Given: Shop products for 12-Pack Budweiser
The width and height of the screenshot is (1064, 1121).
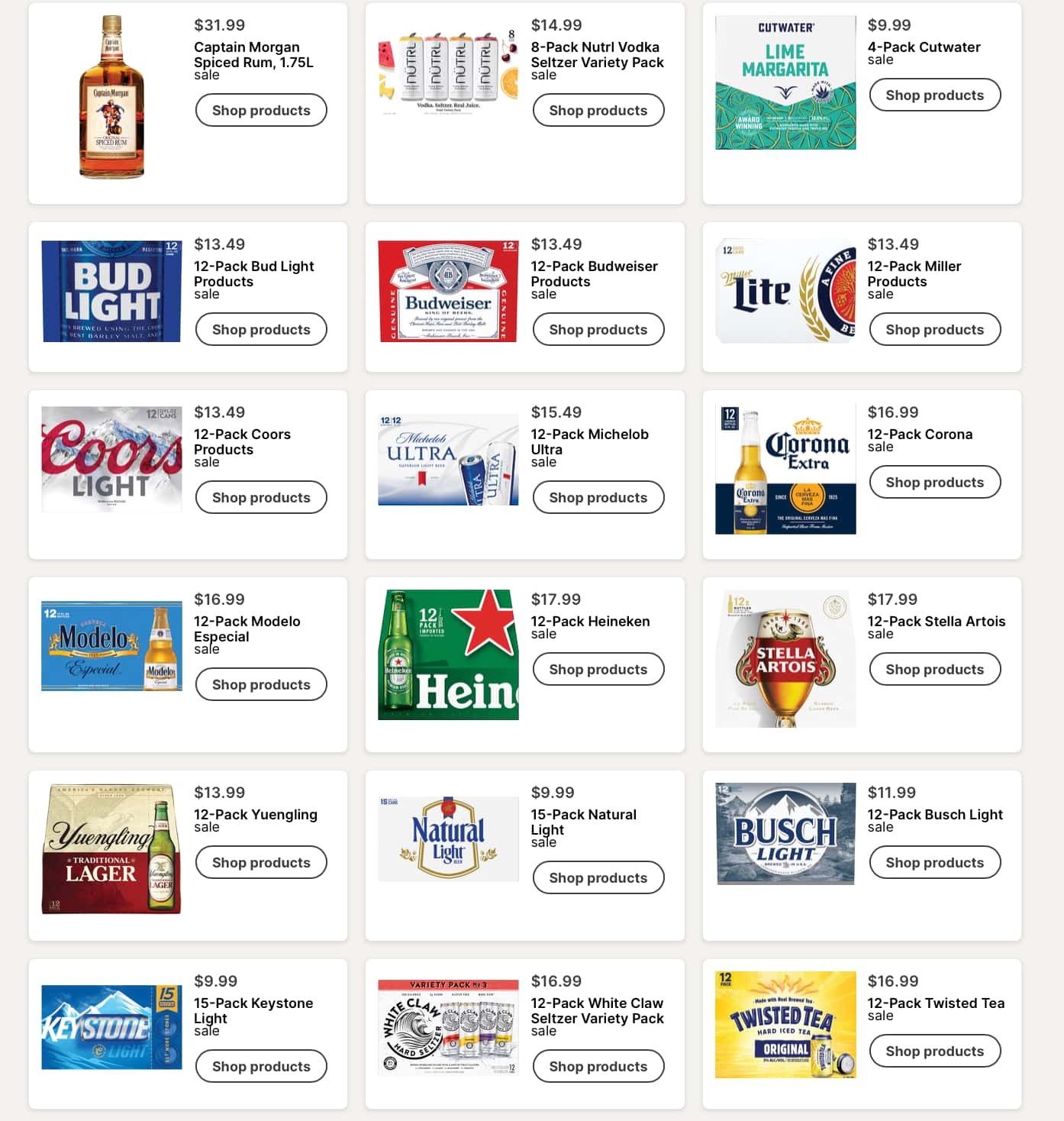Looking at the screenshot, I should pos(598,329).
